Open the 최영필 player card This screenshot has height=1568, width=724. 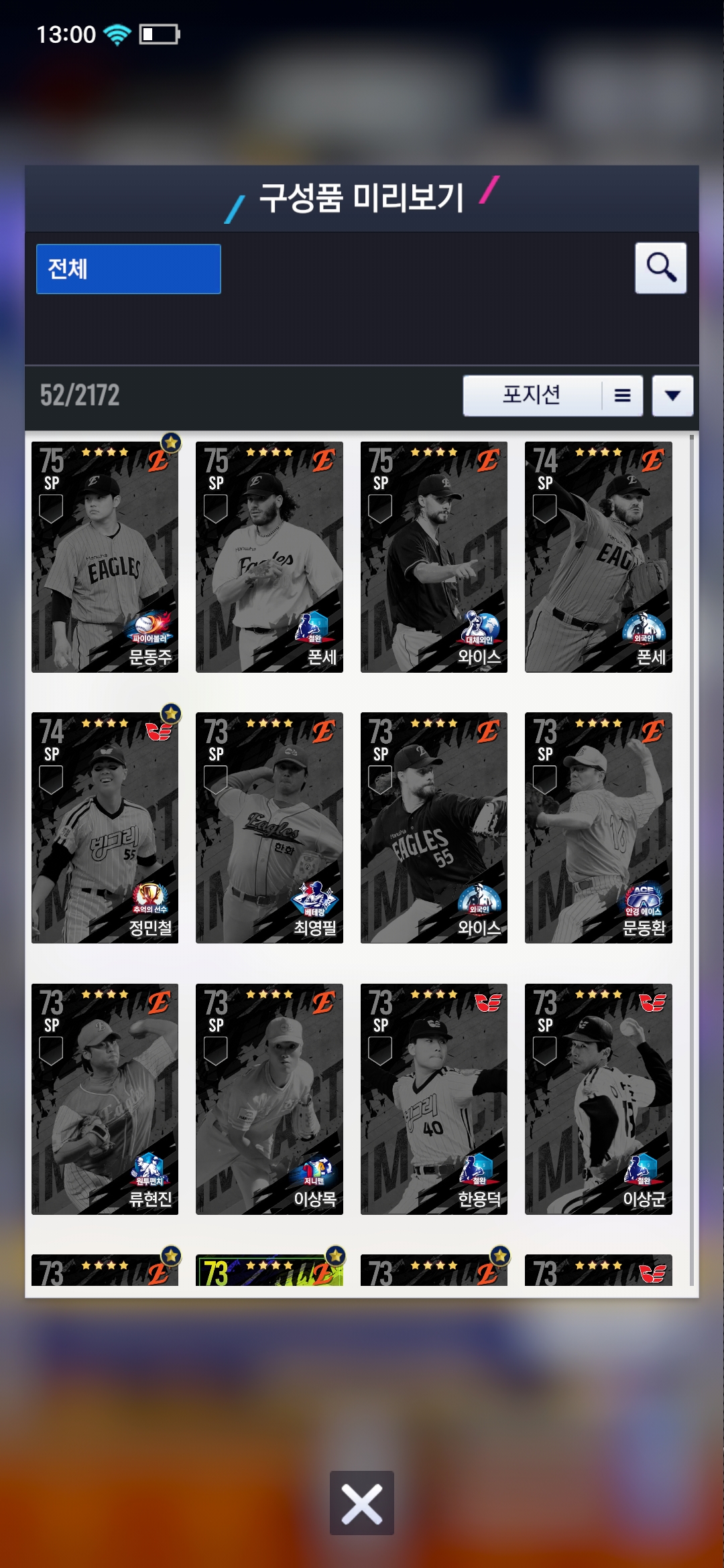pyautogui.click(x=269, y=828)
